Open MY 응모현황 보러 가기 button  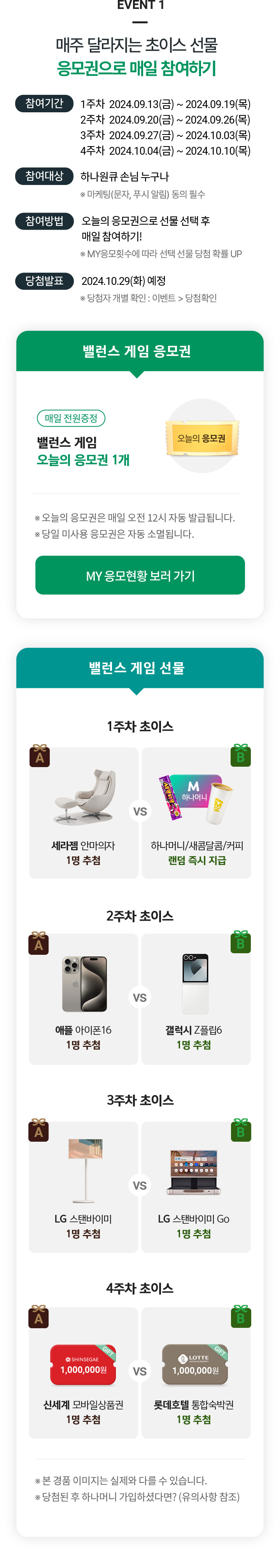coord(140,575)
